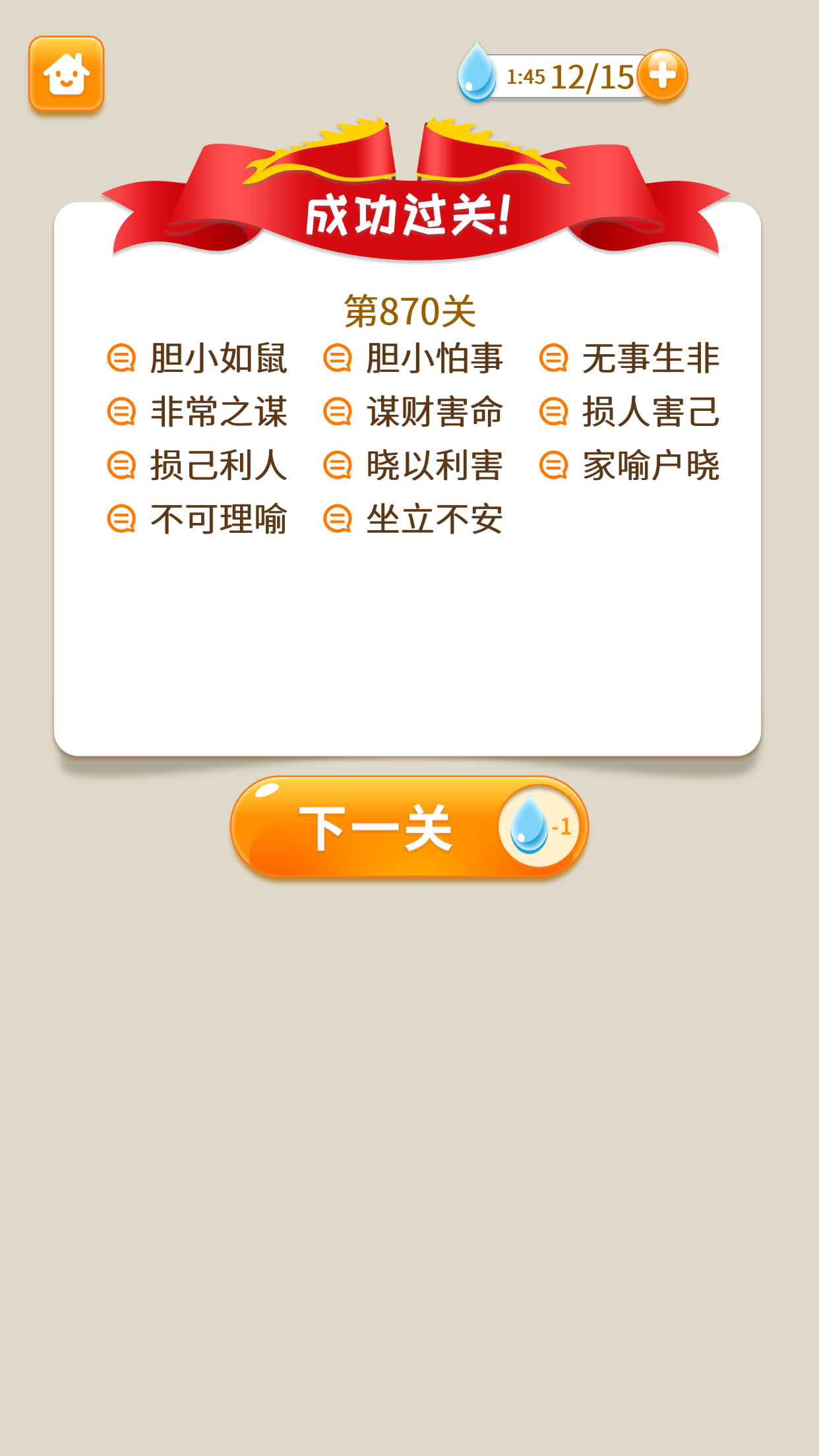
Task: View definition of 不可理喻
Action: [x=198, y=519]
